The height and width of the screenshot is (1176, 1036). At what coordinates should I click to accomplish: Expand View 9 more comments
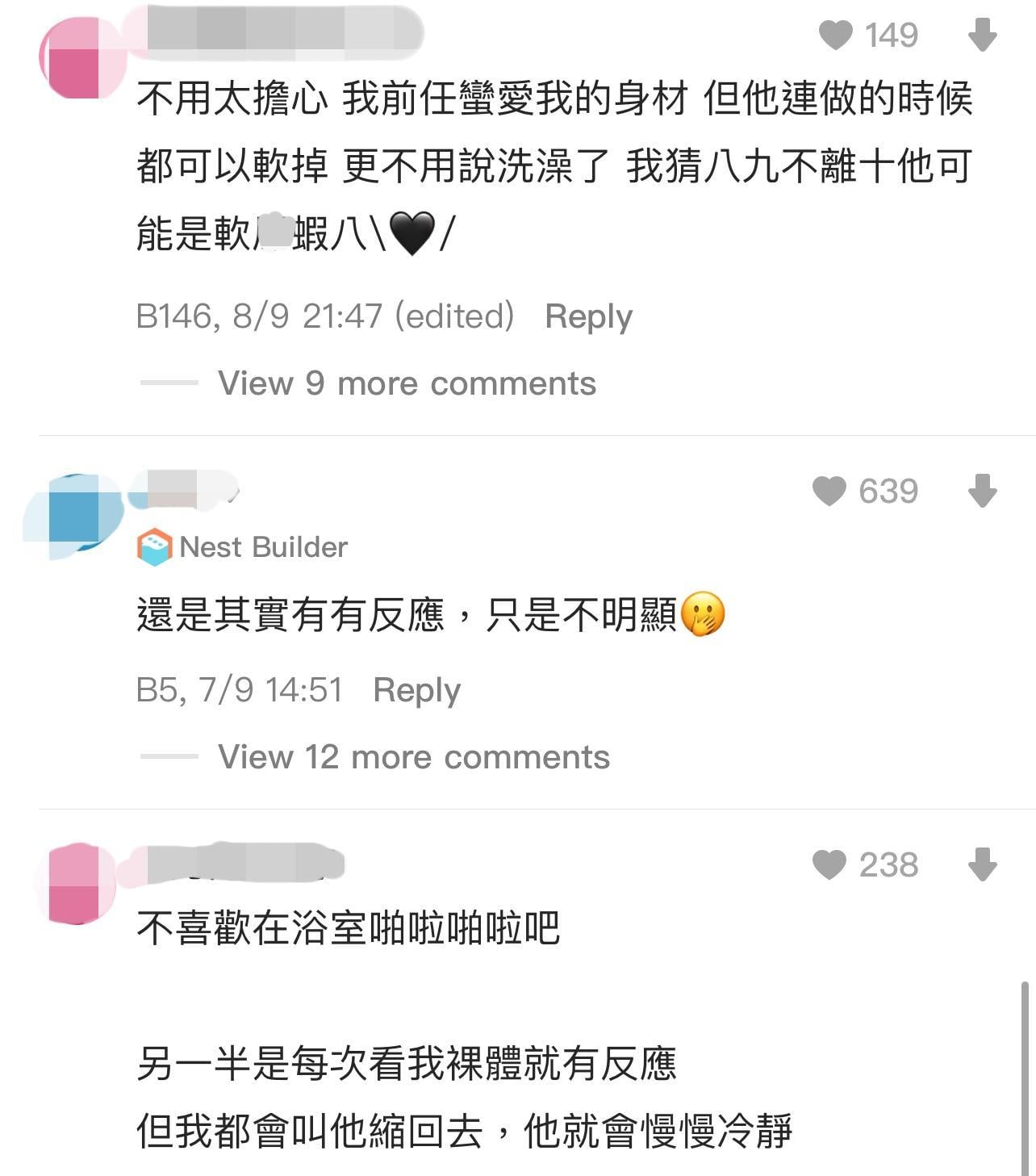click(407, 383)
